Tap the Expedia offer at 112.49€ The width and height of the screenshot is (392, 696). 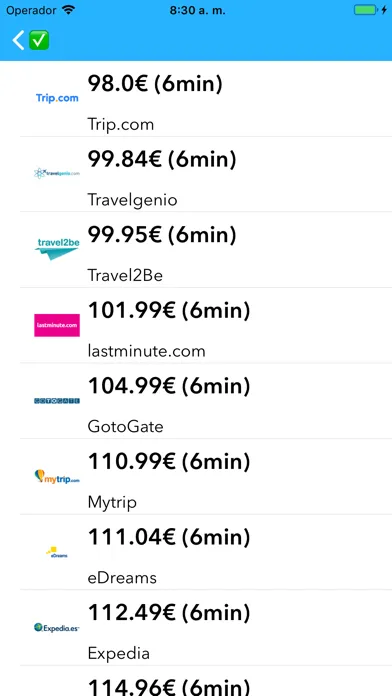click(x=196, y=628)
